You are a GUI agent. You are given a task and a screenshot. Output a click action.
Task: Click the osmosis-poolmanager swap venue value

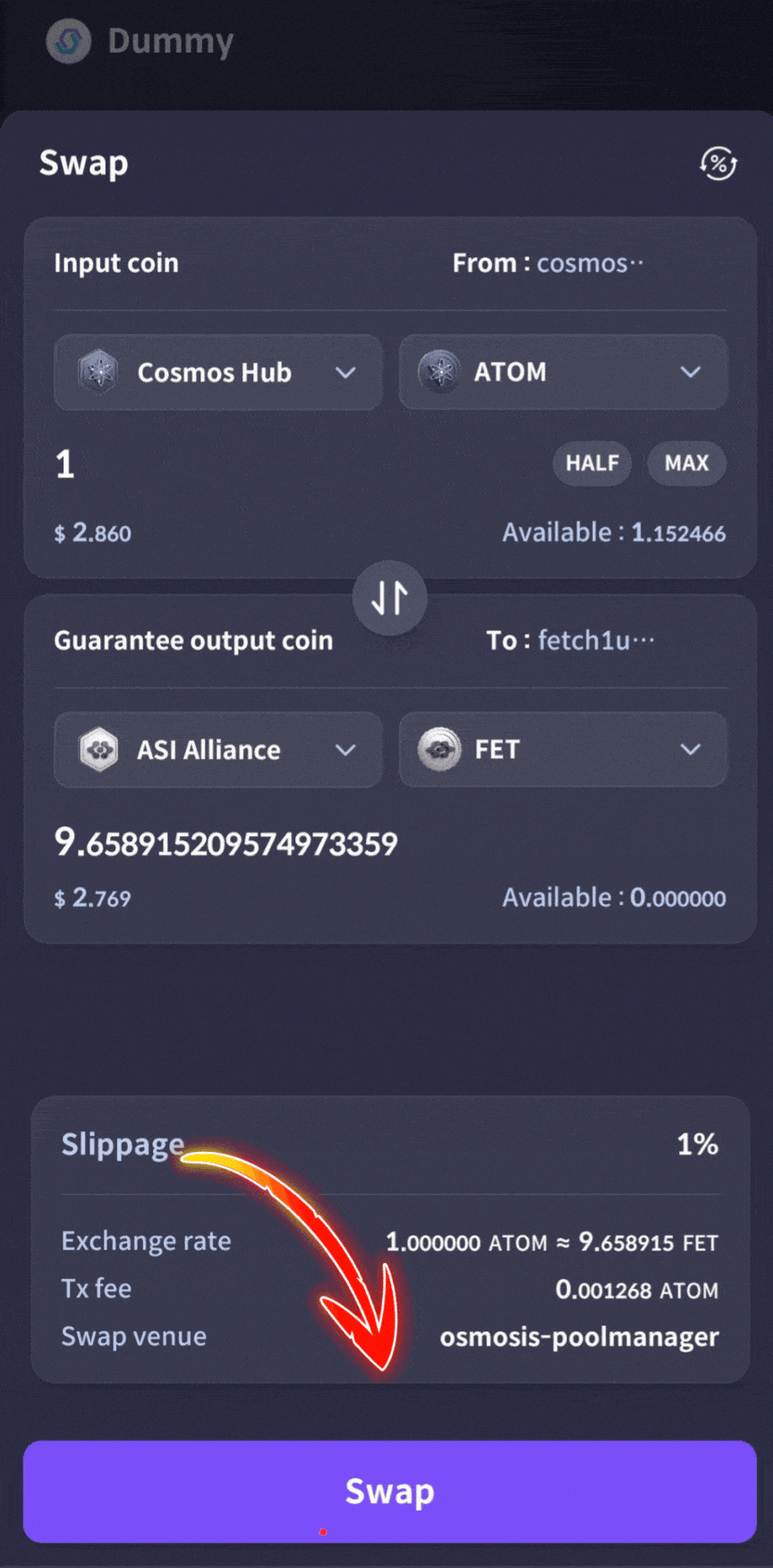pyautogui.click(x=580, y=1336)
